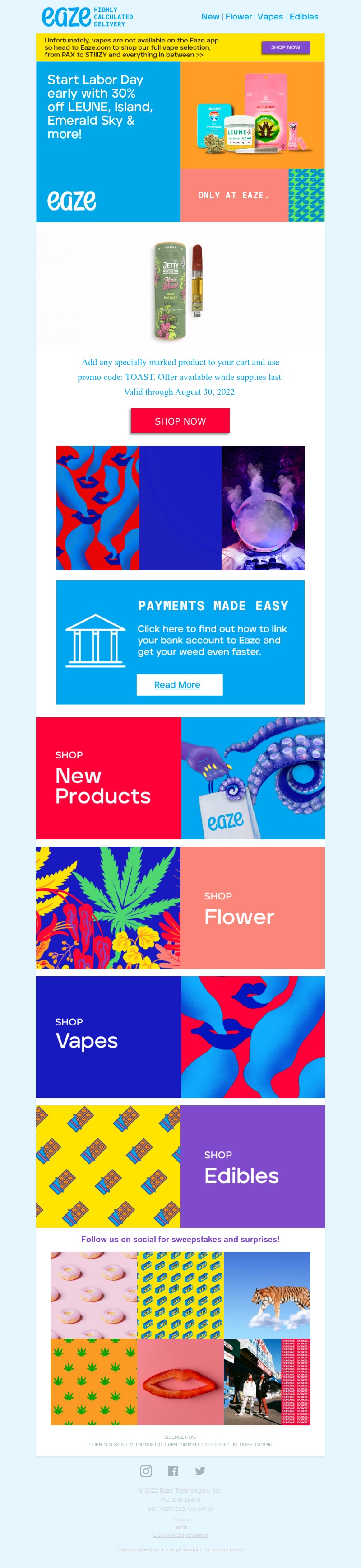Open the Shop Edibles tile

point(180,1166)
